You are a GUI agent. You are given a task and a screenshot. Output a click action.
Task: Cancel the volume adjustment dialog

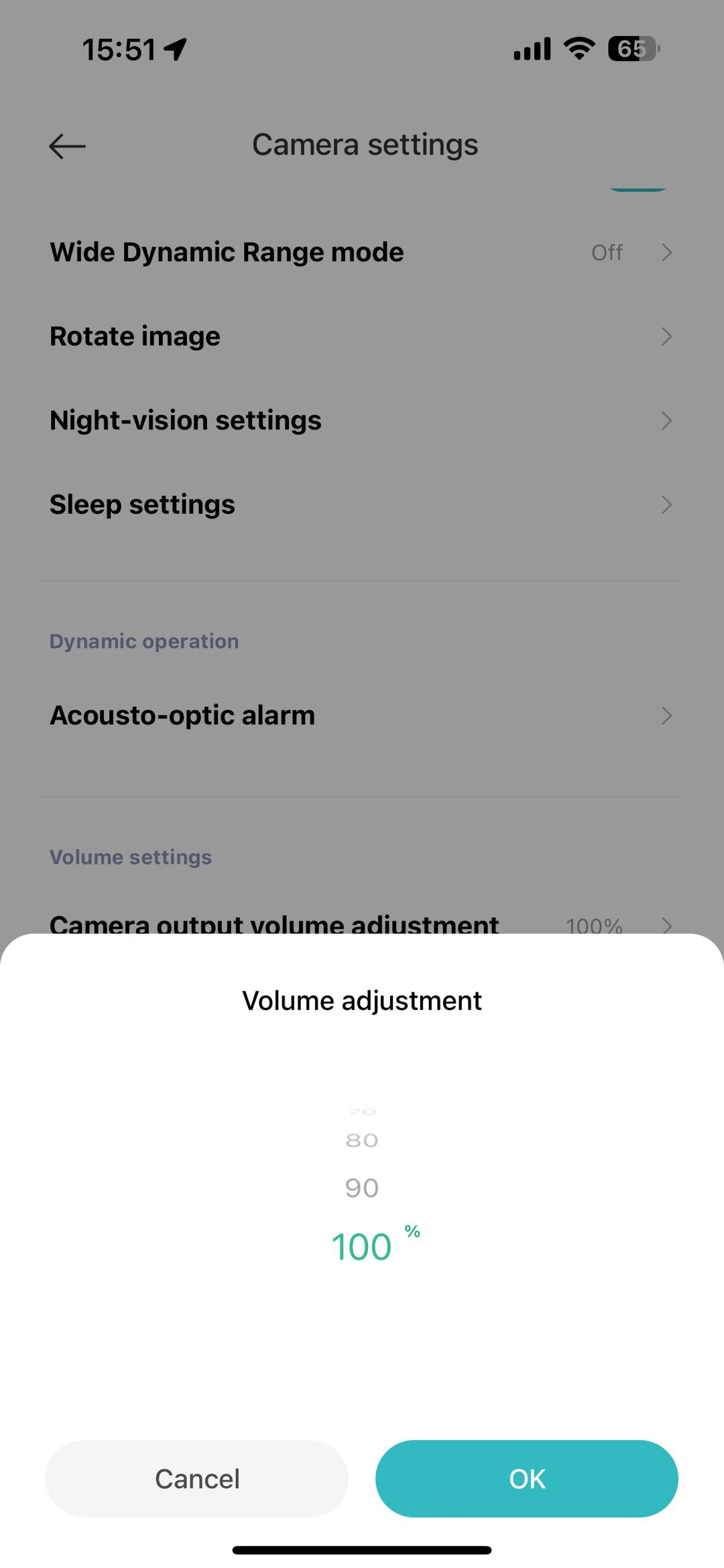click(x=196, y=1479)
